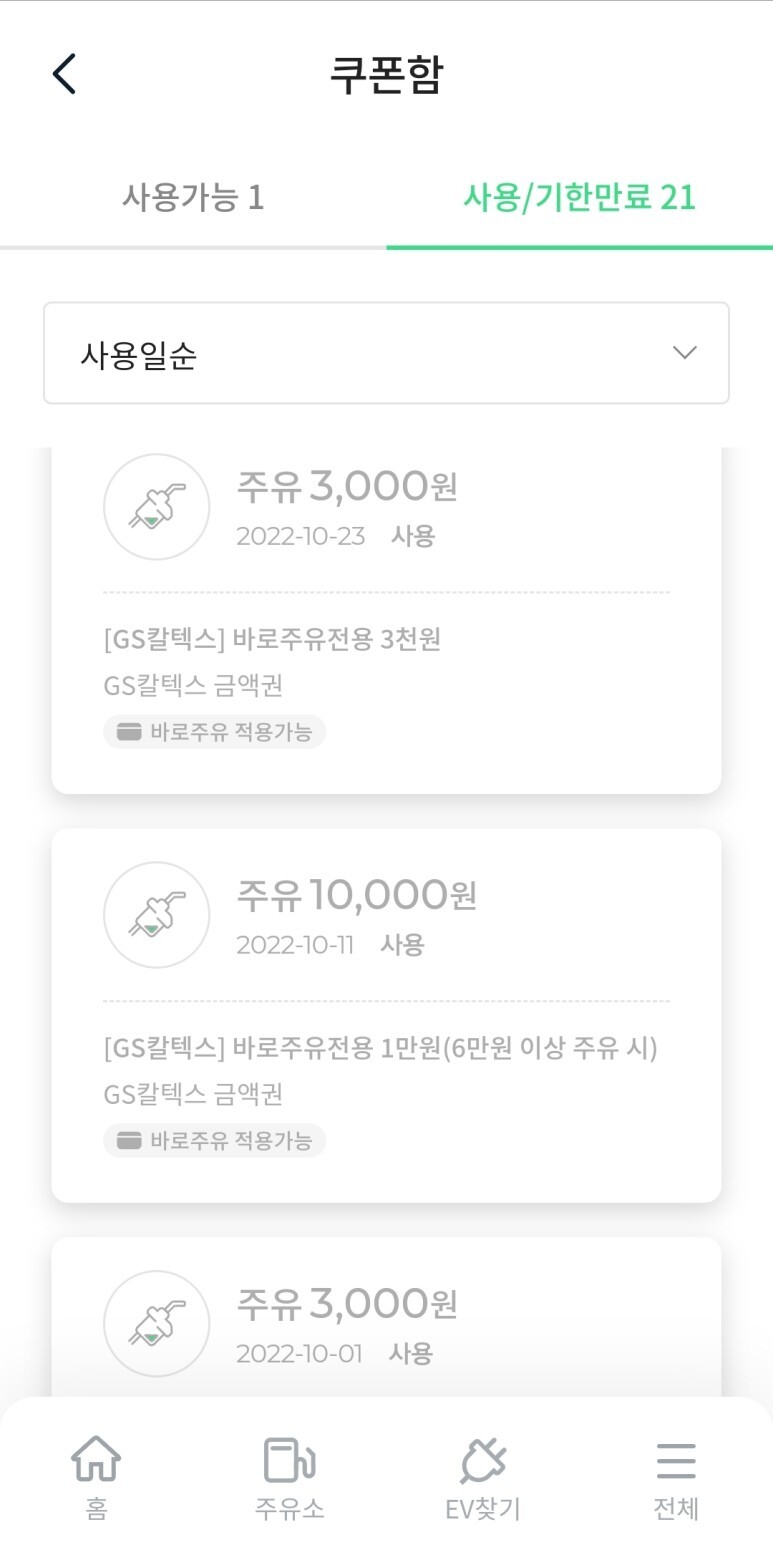Go to the 홈 tab
The width and height of the screenshot is (773, 1560).
point(96,1478)
